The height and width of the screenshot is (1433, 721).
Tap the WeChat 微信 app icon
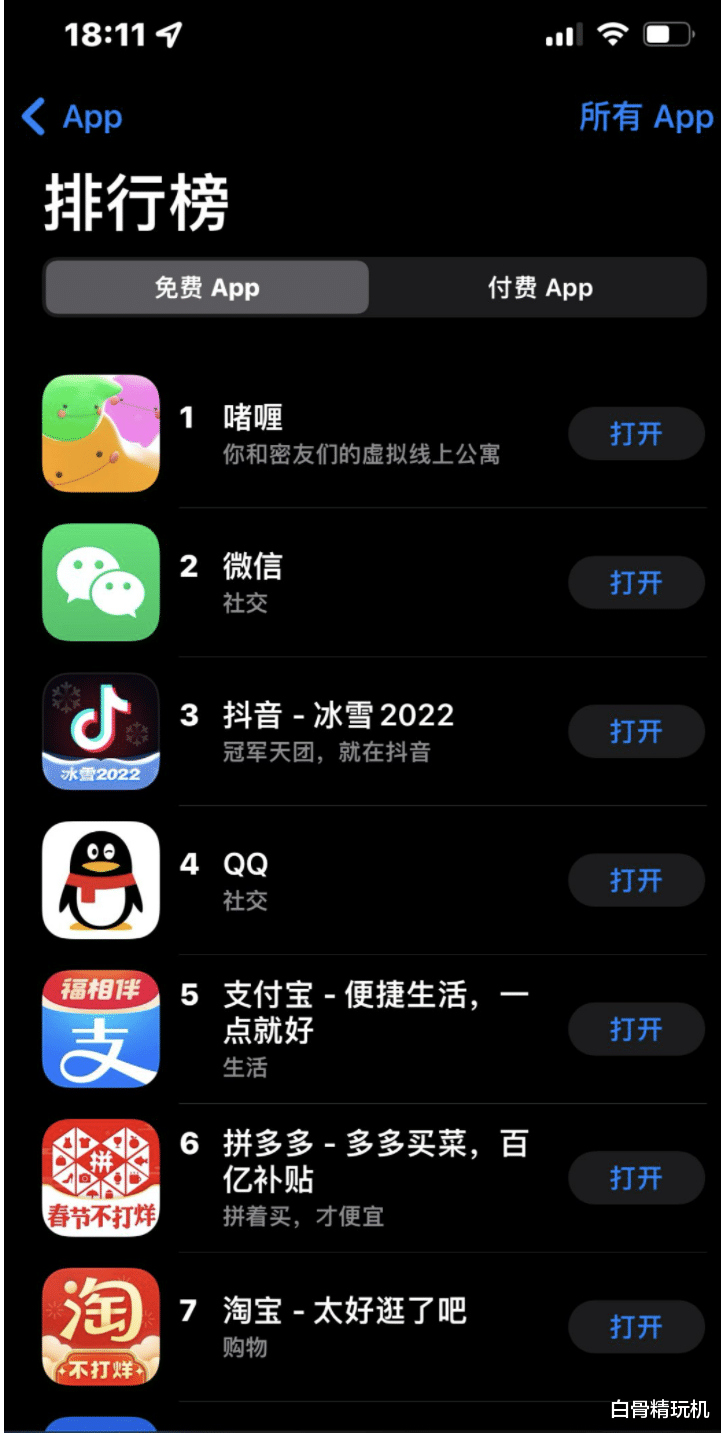pos(100,582)
